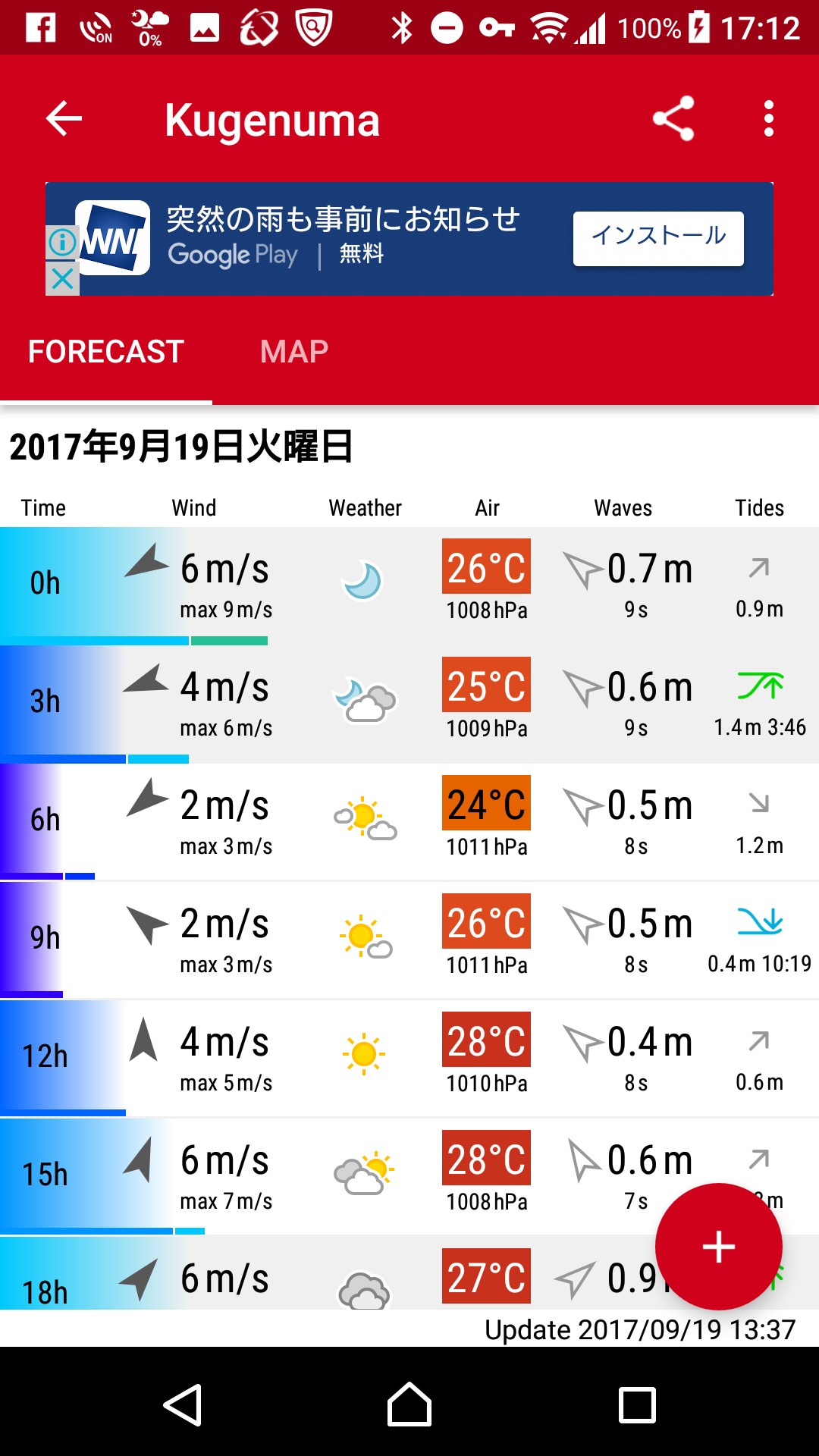
Task: Open the 6h forecast row
Action: click(x=409, y=821)
